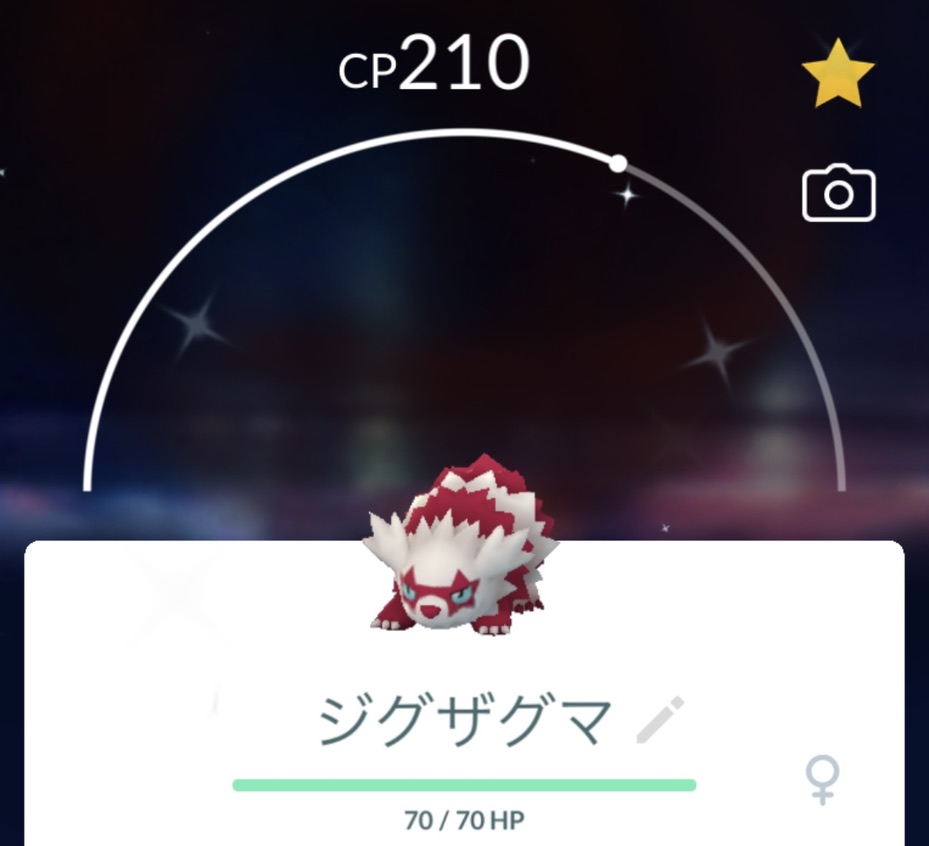The image size is (929, 846).
Task: Edit the nickname ジグザグマ with the pencil
Action: [x=661, y=719]
